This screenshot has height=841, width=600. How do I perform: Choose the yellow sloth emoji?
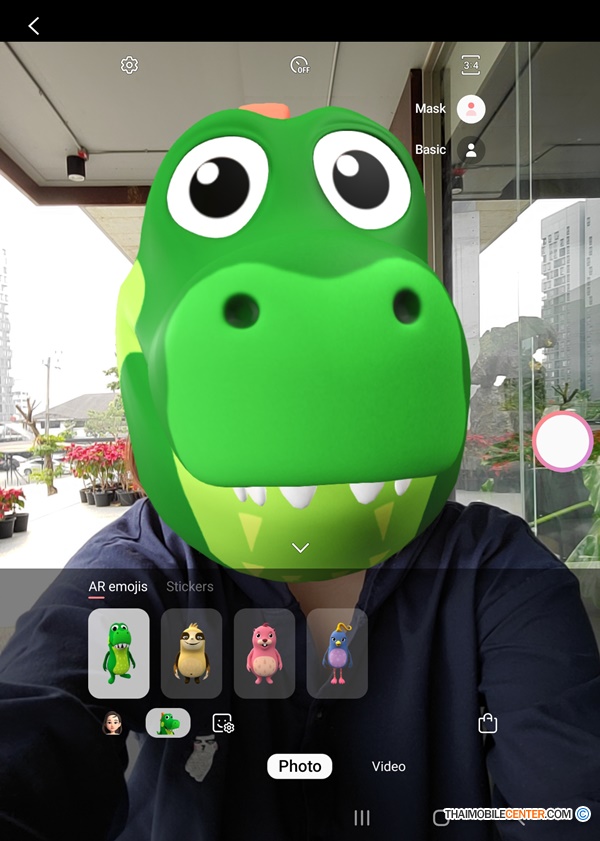[x=191, y=653]
